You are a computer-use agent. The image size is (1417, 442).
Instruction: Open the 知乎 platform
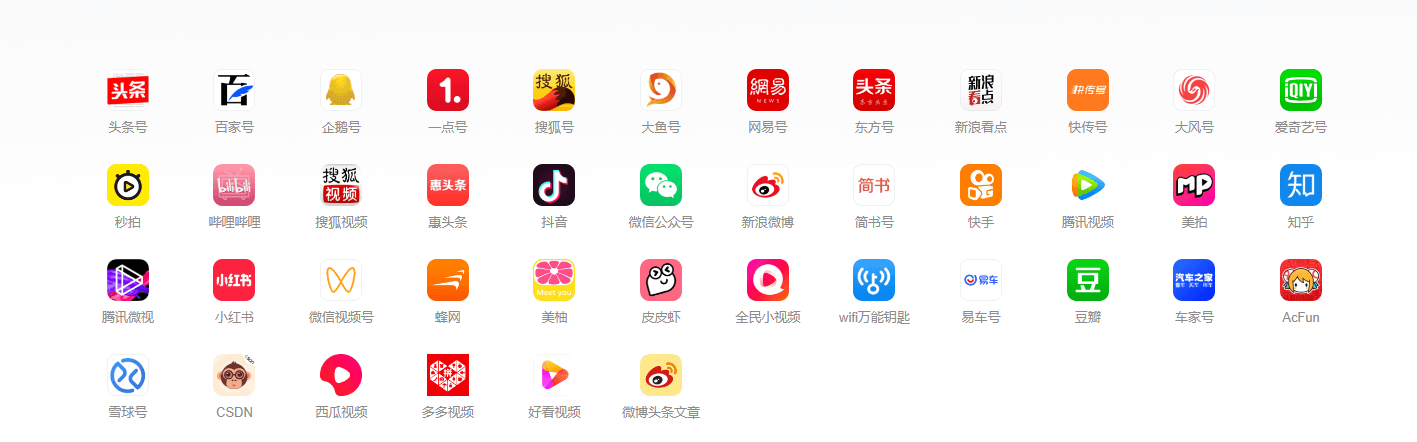click(x=1300, y=185)
